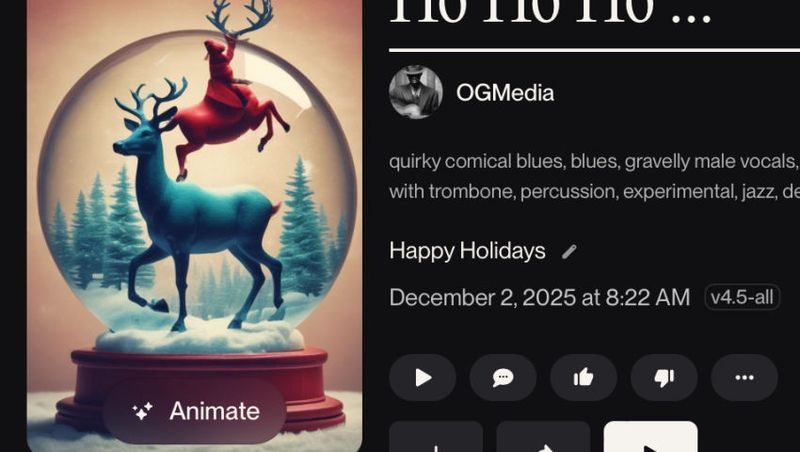800x452 pixels.
Task: Tap the v4.5-all version tag
Action: [742, 297]
